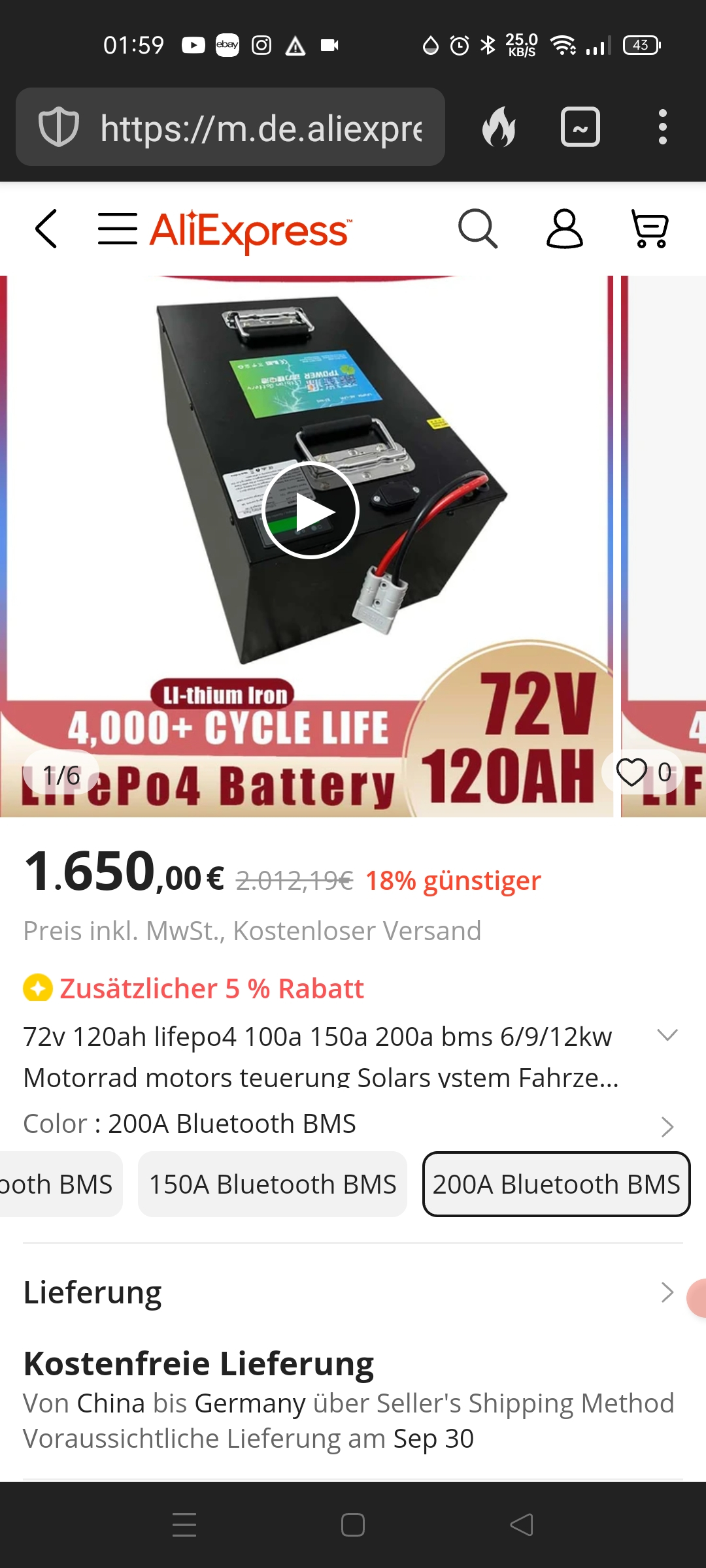Select the 200A Bluetooth BMS variant
This screenshot has height=1568, width=706.
coord(556,1184)
